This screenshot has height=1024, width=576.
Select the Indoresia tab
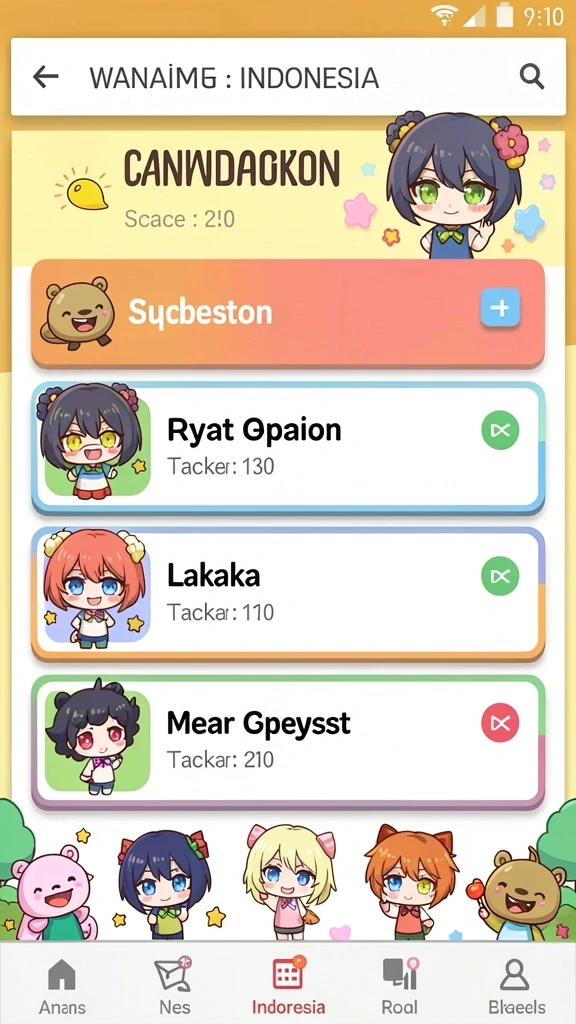tap(288, 986)
